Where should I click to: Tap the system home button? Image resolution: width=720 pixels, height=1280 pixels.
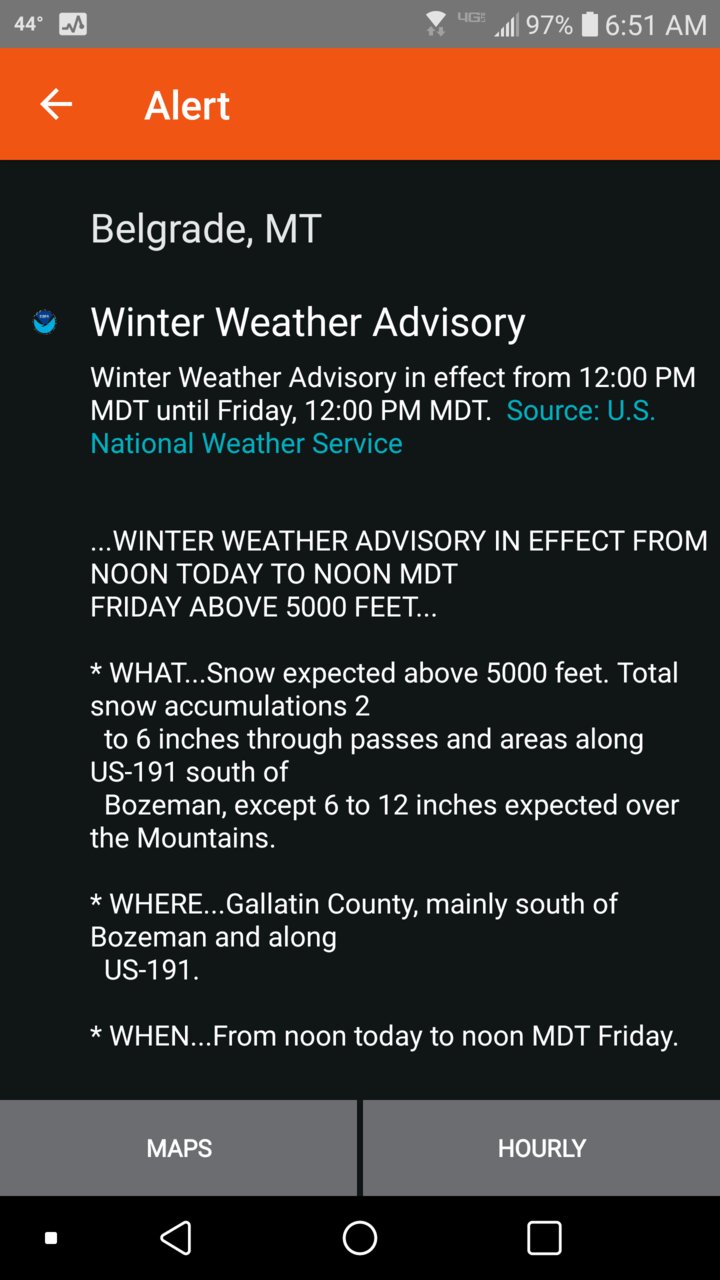360,1238
